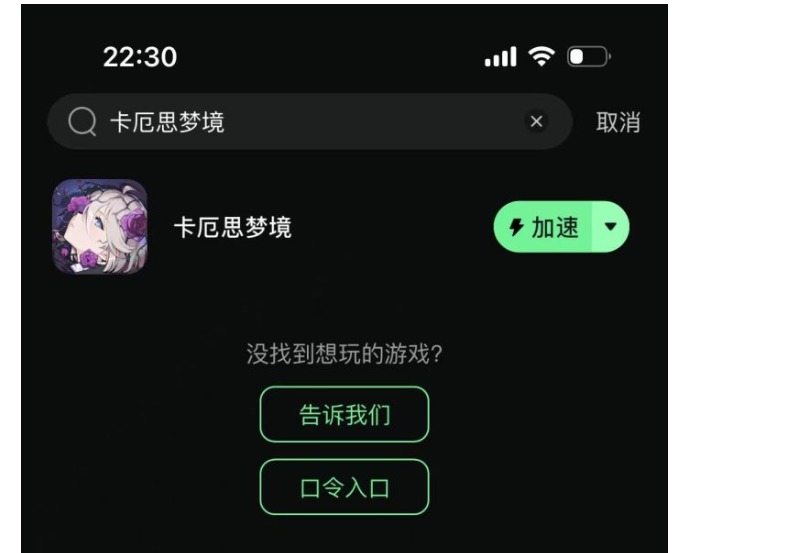This screenshot has height=553, width=800.
Task: Start acceleration with the 加速 button
Action: point(545,228)
